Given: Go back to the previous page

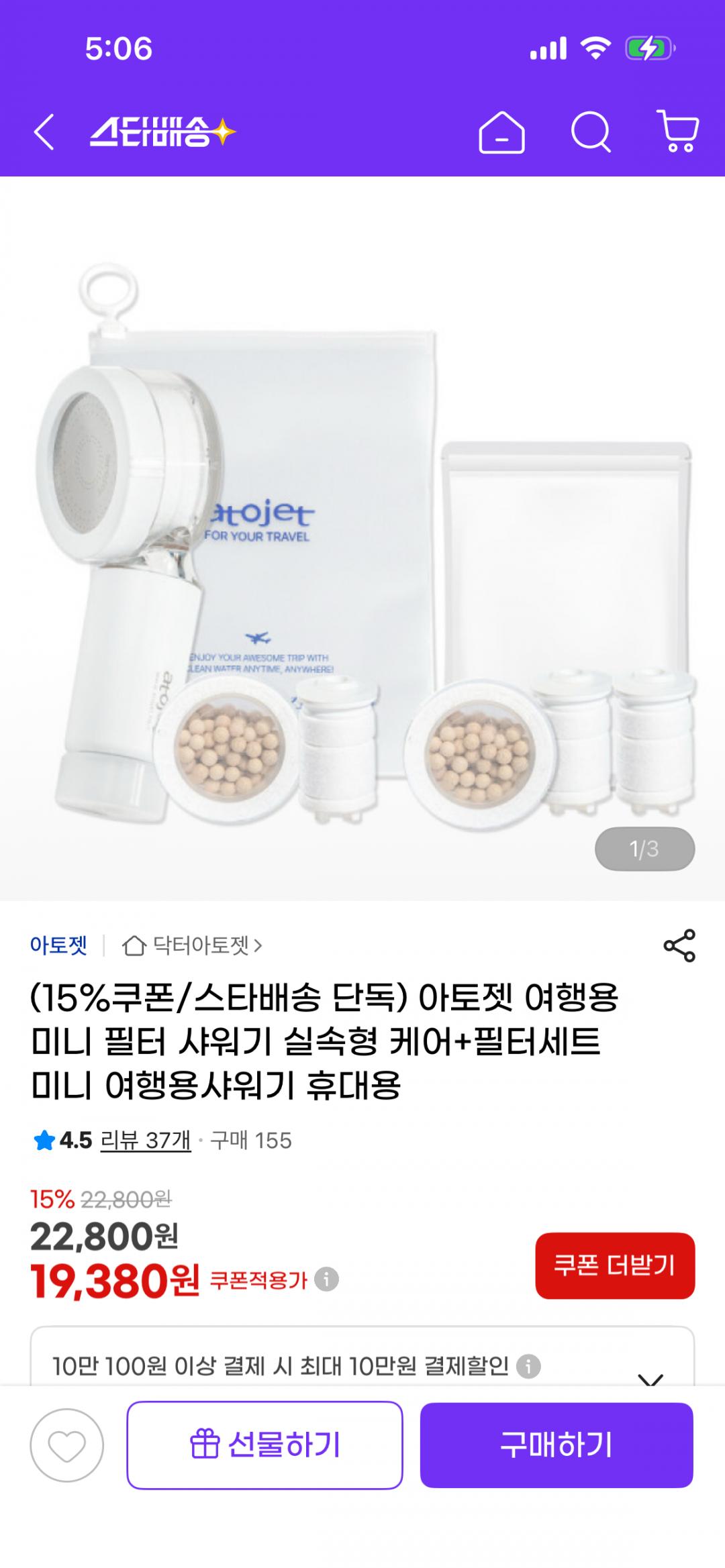Looking at the screenshot, I should (x=44, y=132).
